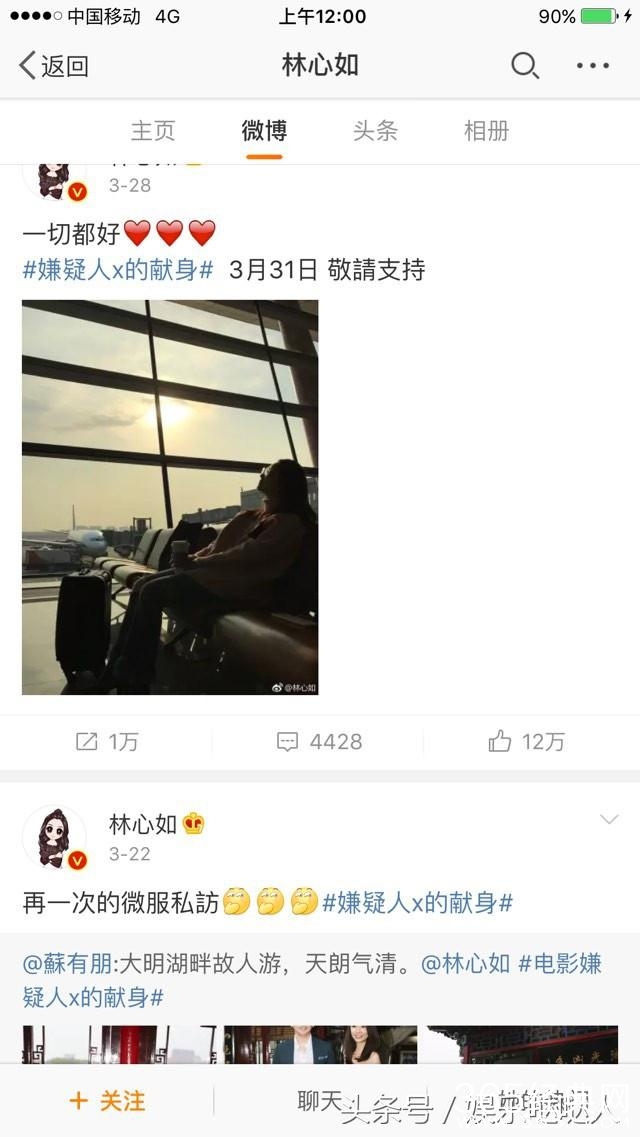Tap the @林心如 mention in the reposted text
This screenshot has width=640, height=1137.
[x=465, y=964]
